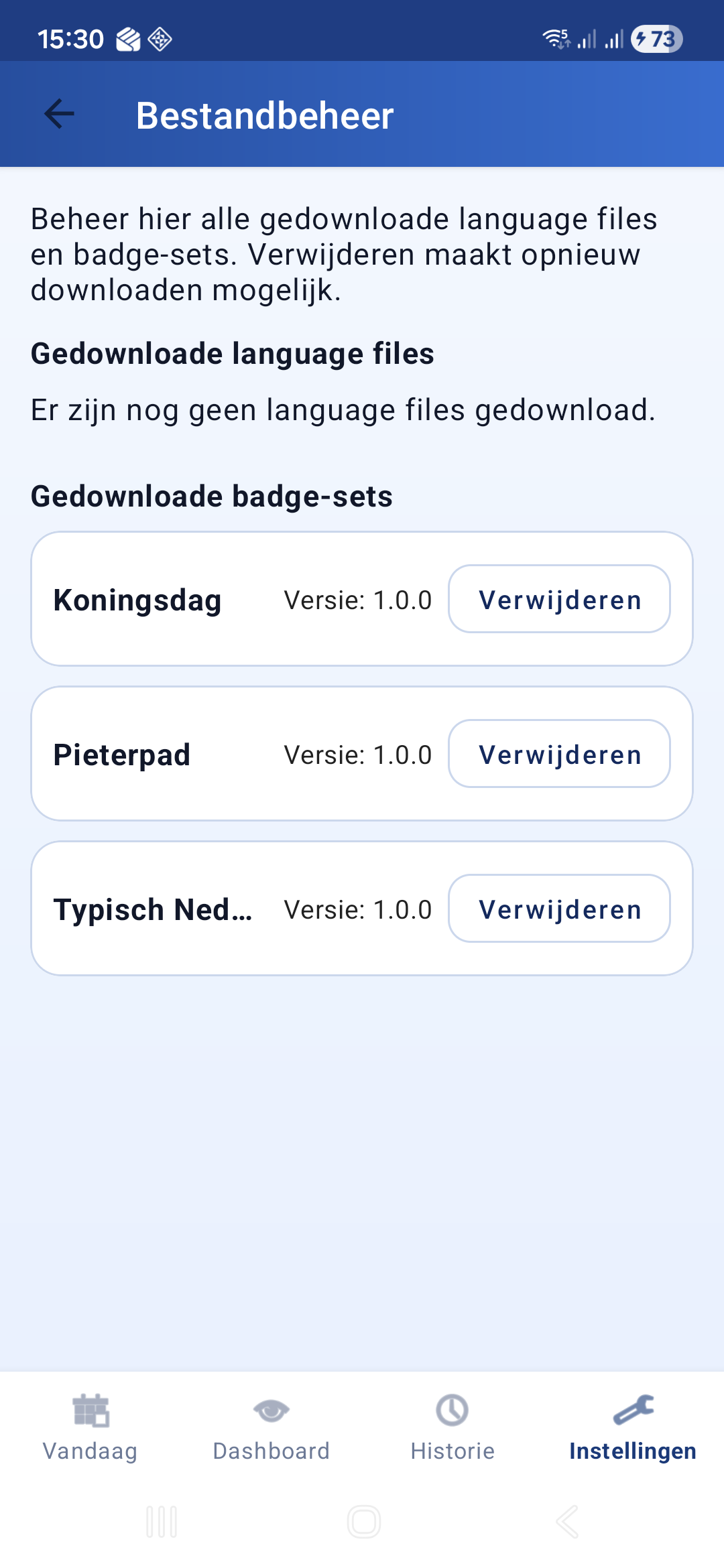The width and height of the screenshot is (724, 1568).
Task: Open Historie via the clock icon
Action: [x=452, y=1407]
